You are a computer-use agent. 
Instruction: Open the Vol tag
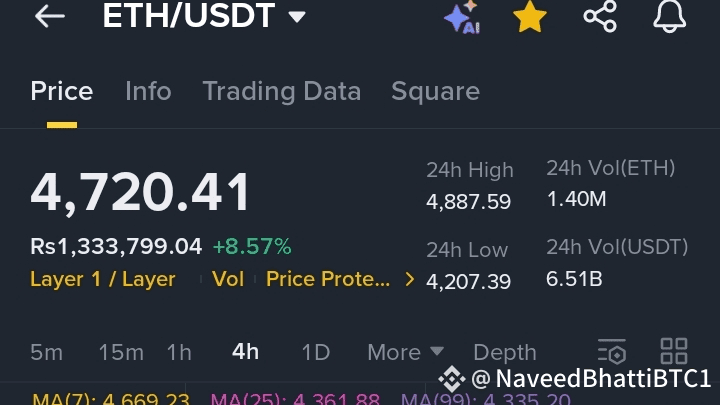point(228,279)
